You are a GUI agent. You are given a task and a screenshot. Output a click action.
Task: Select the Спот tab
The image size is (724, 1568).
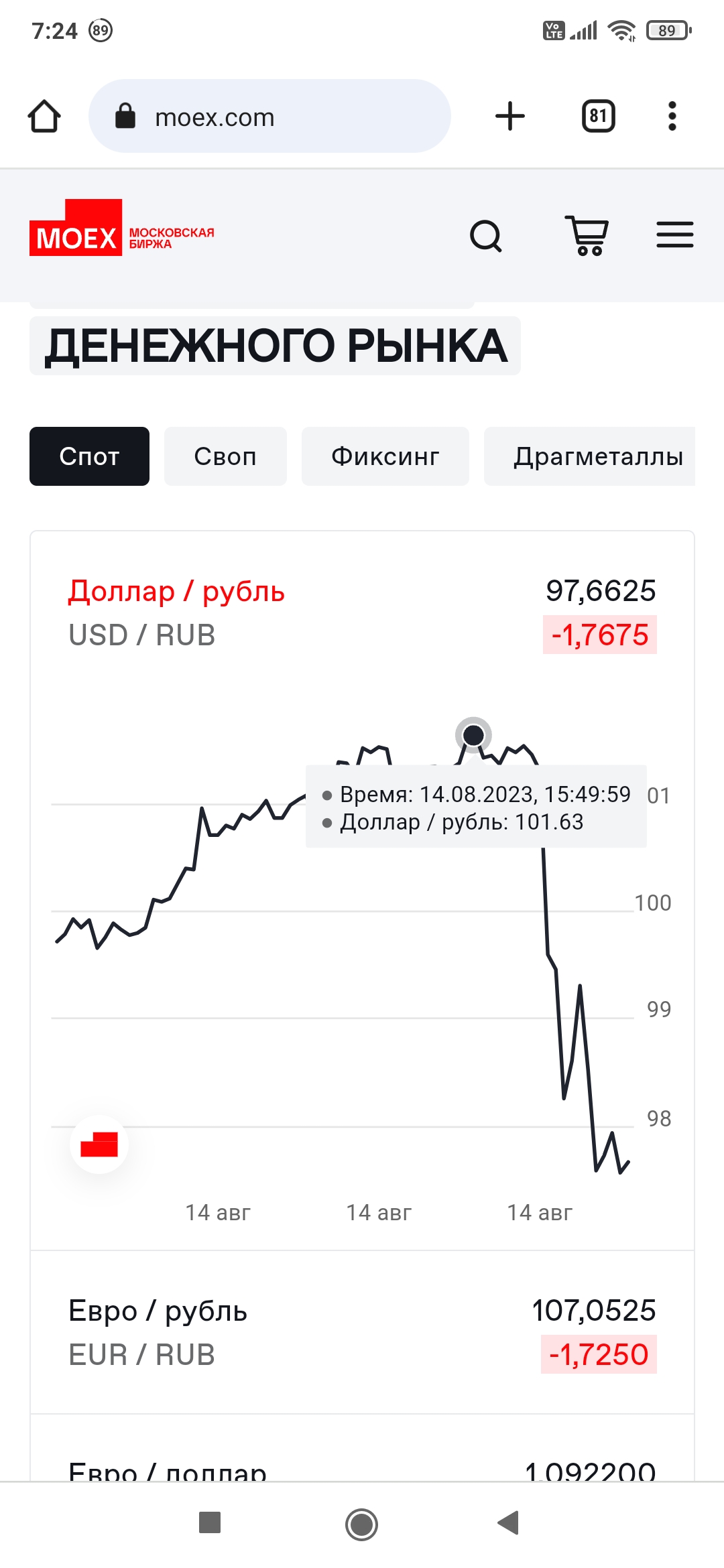click(89, 456)
